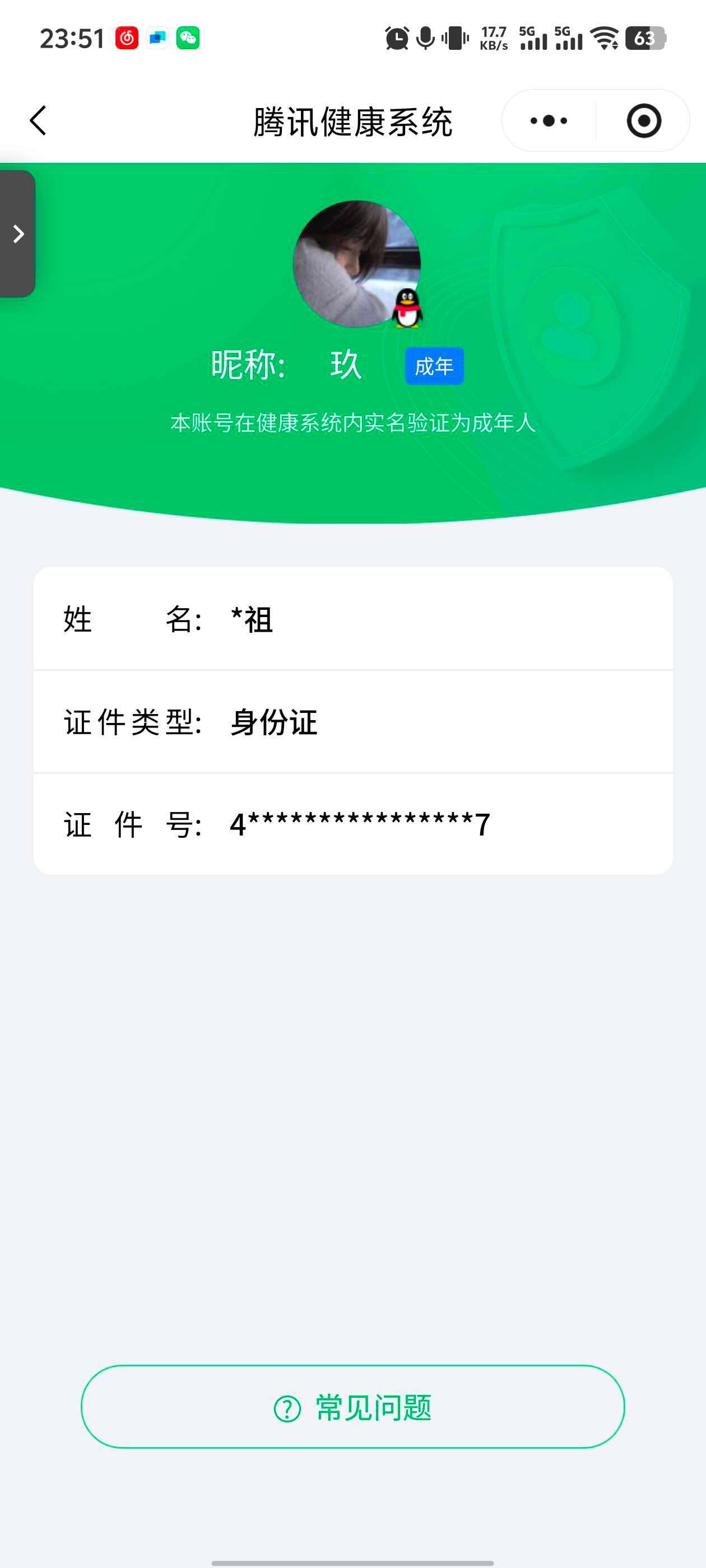Tap the blue 成年 status badge
Viewport: 706px width, 1568px height.
(435, 365)
